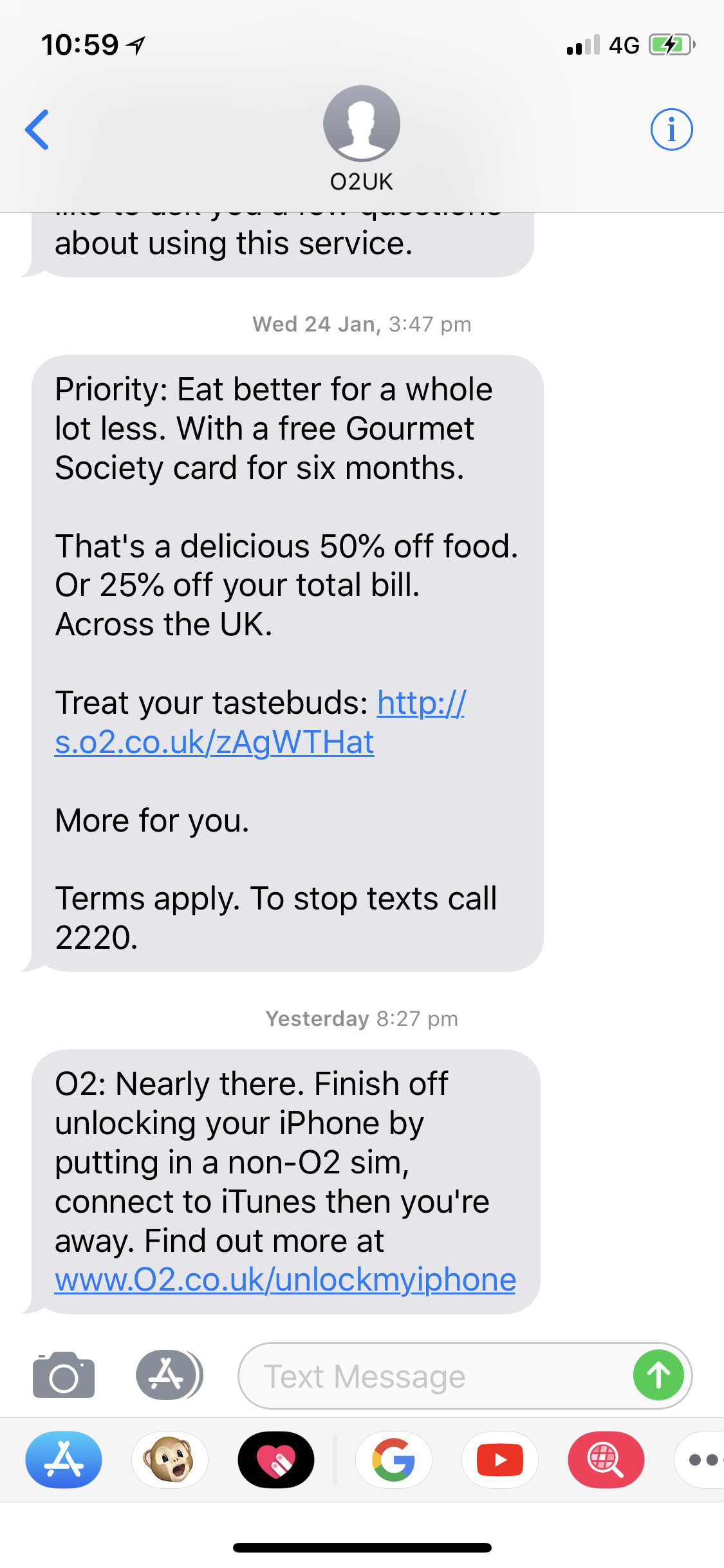This screenshot has height=1568, width=724.
Task: Open the www.O2.co.uk/unlockmyiphone link
Action: click(285, 1280)
